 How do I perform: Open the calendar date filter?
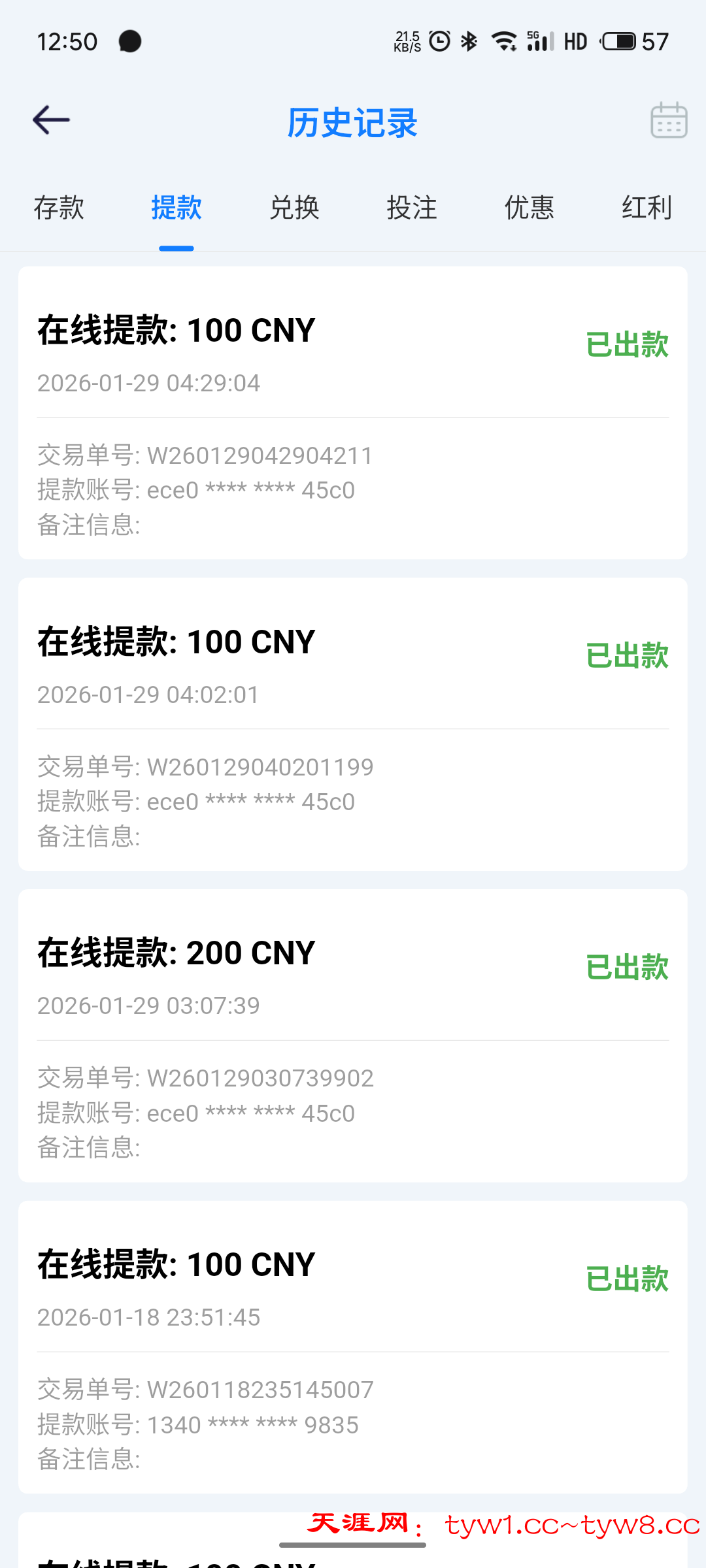669,120
